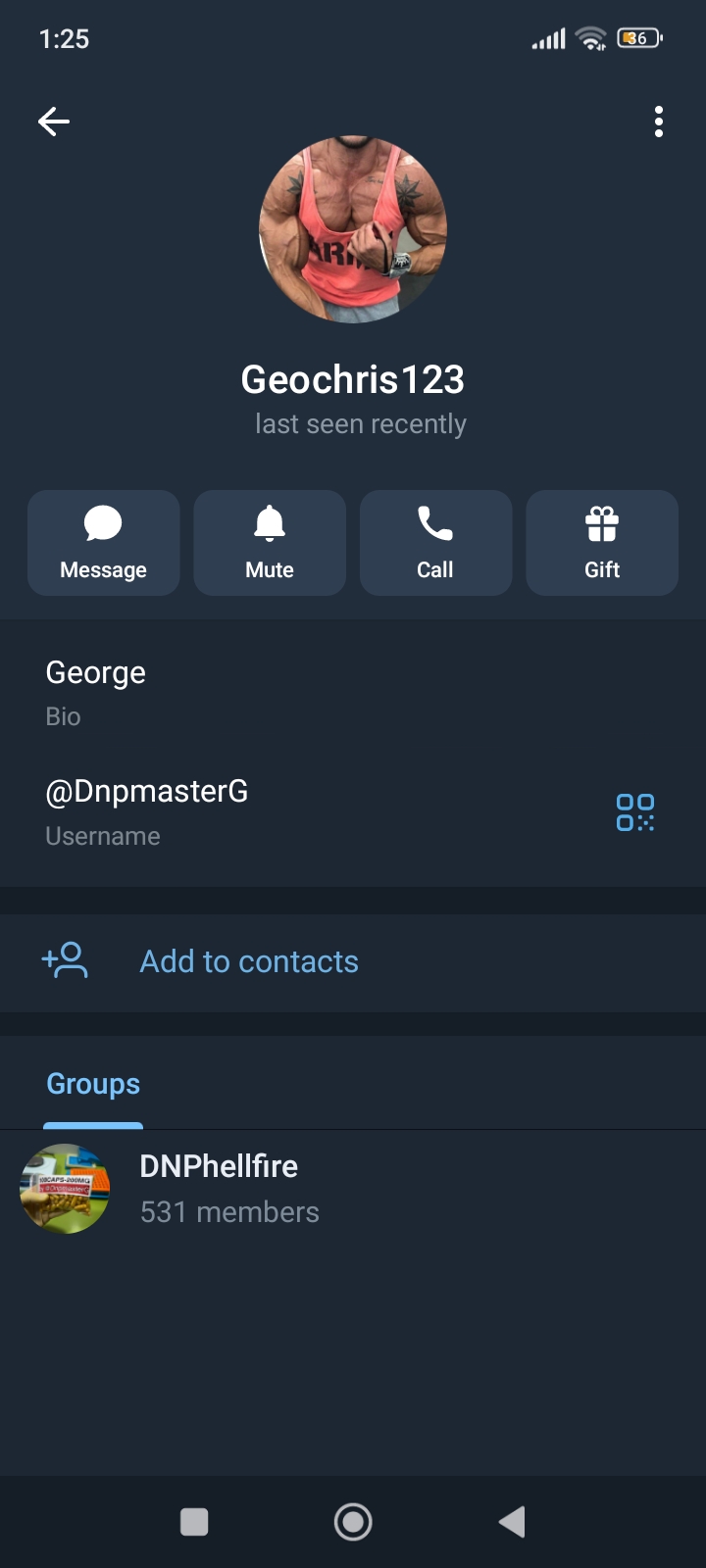Add this user to contacts
706x1568 pixels.
(249, 961)
